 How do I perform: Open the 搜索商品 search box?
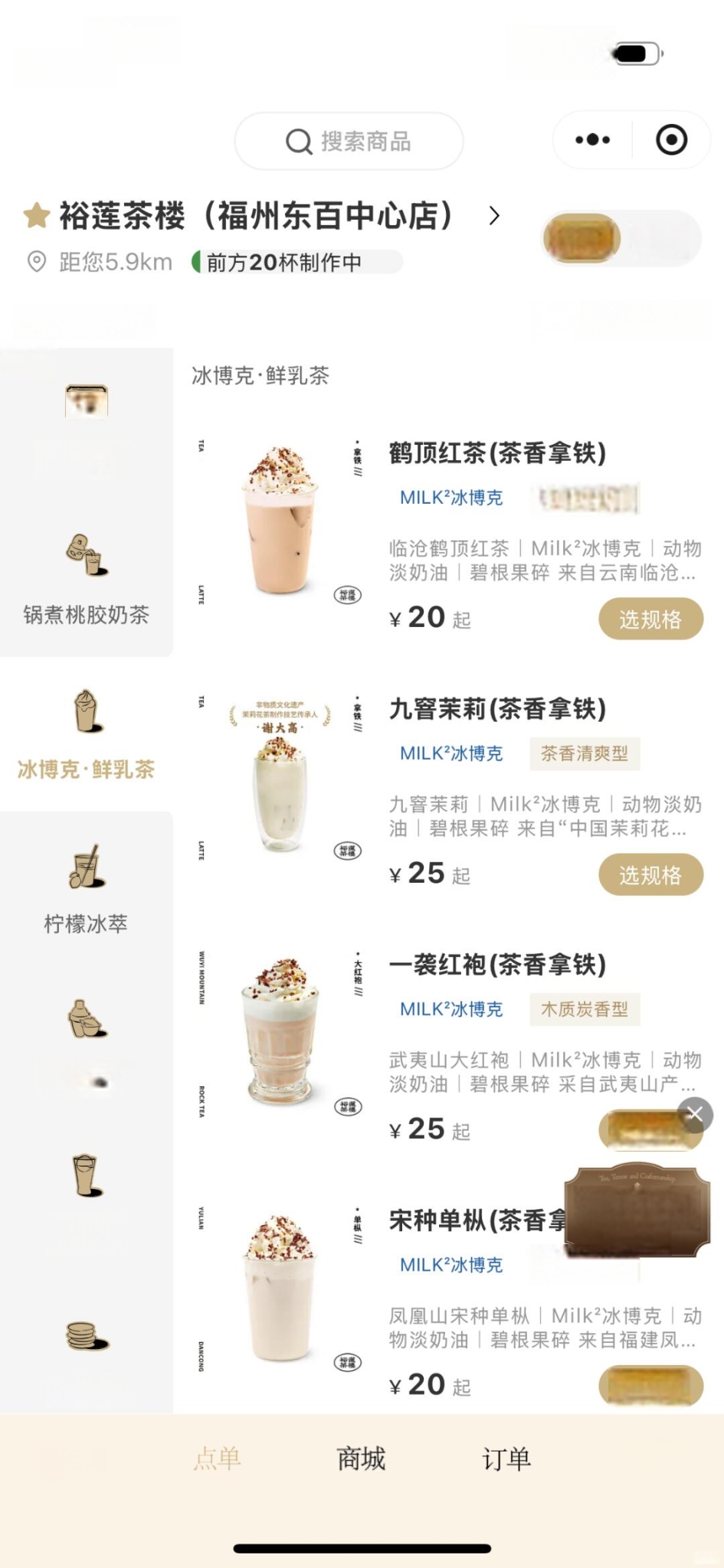click(349, 141)
